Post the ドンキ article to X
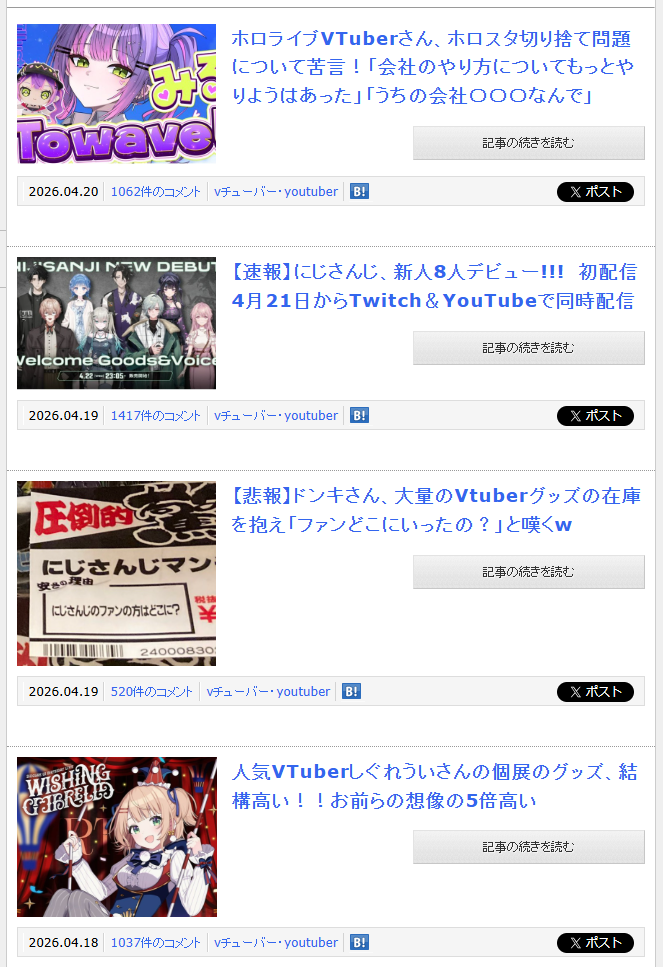The image size is (663, 967). point(595,691)
